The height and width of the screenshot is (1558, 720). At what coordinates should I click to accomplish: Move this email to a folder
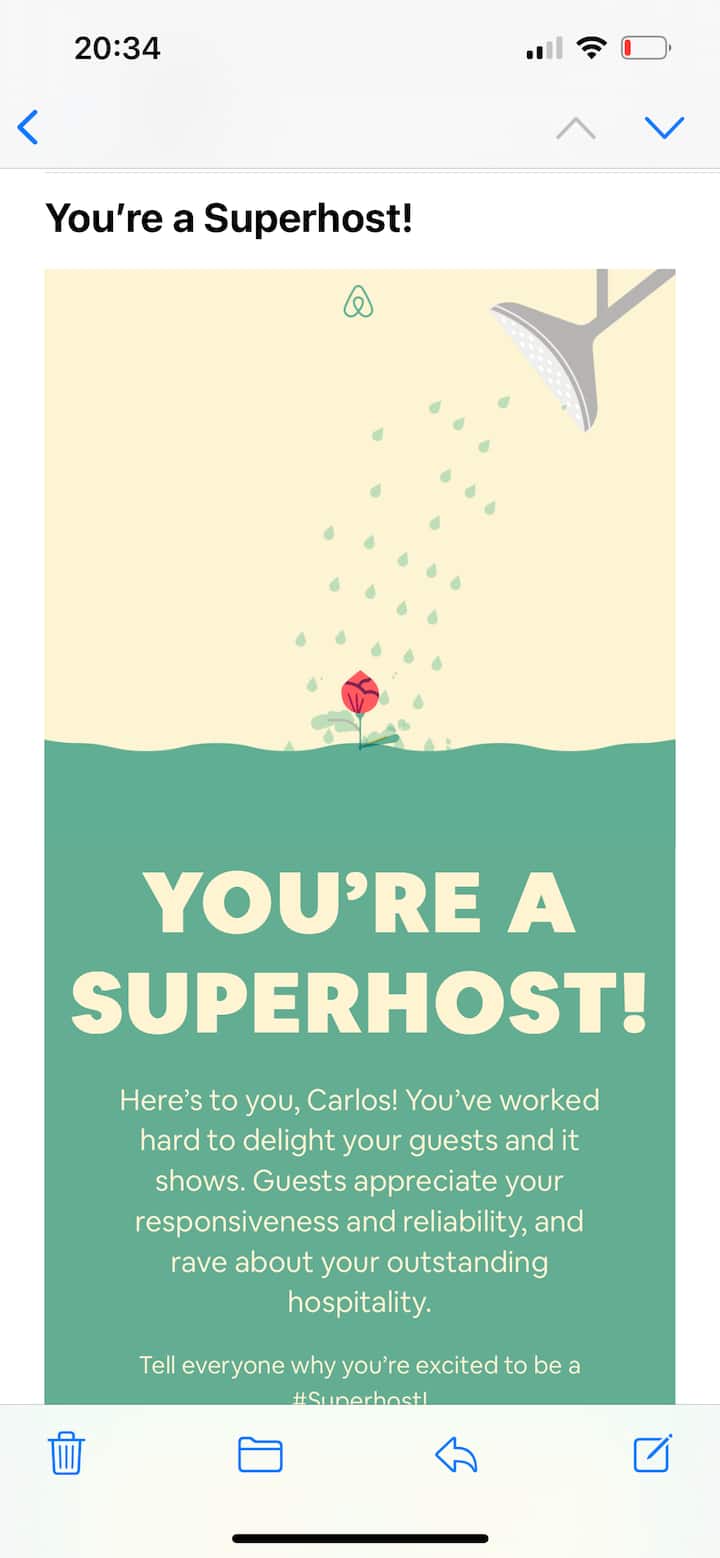click(260, 1454)
